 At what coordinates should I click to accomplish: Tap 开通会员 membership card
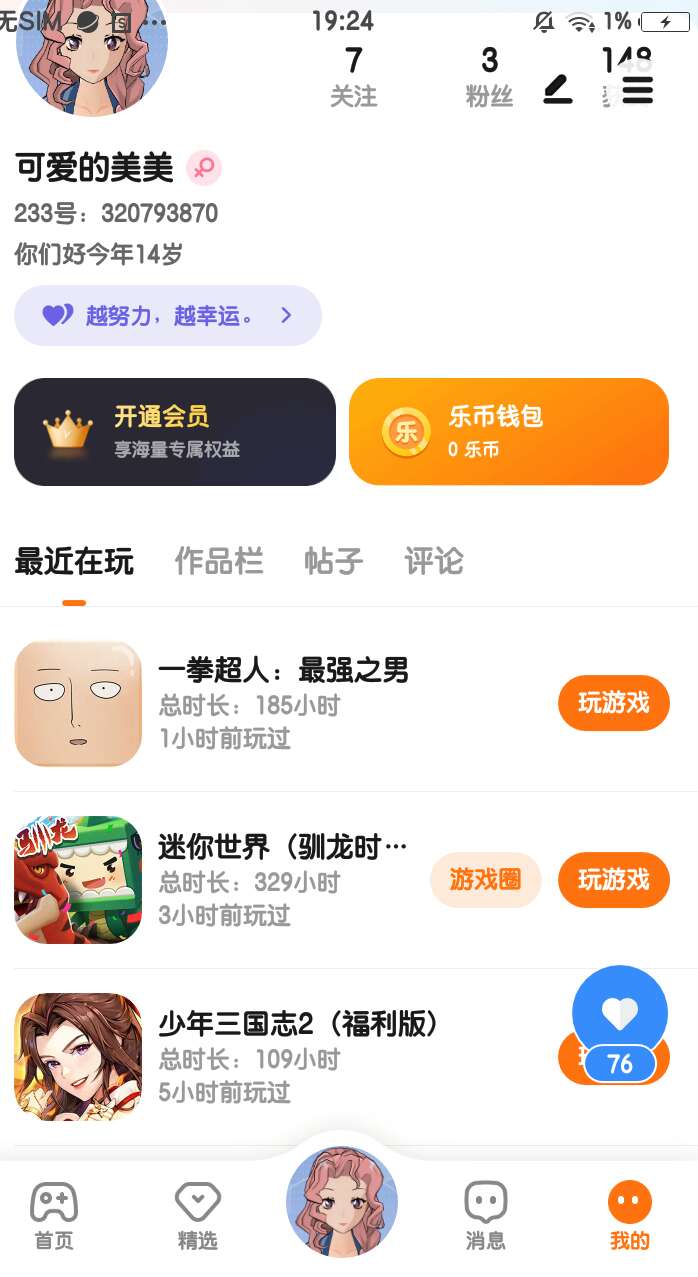click(175, 432)
